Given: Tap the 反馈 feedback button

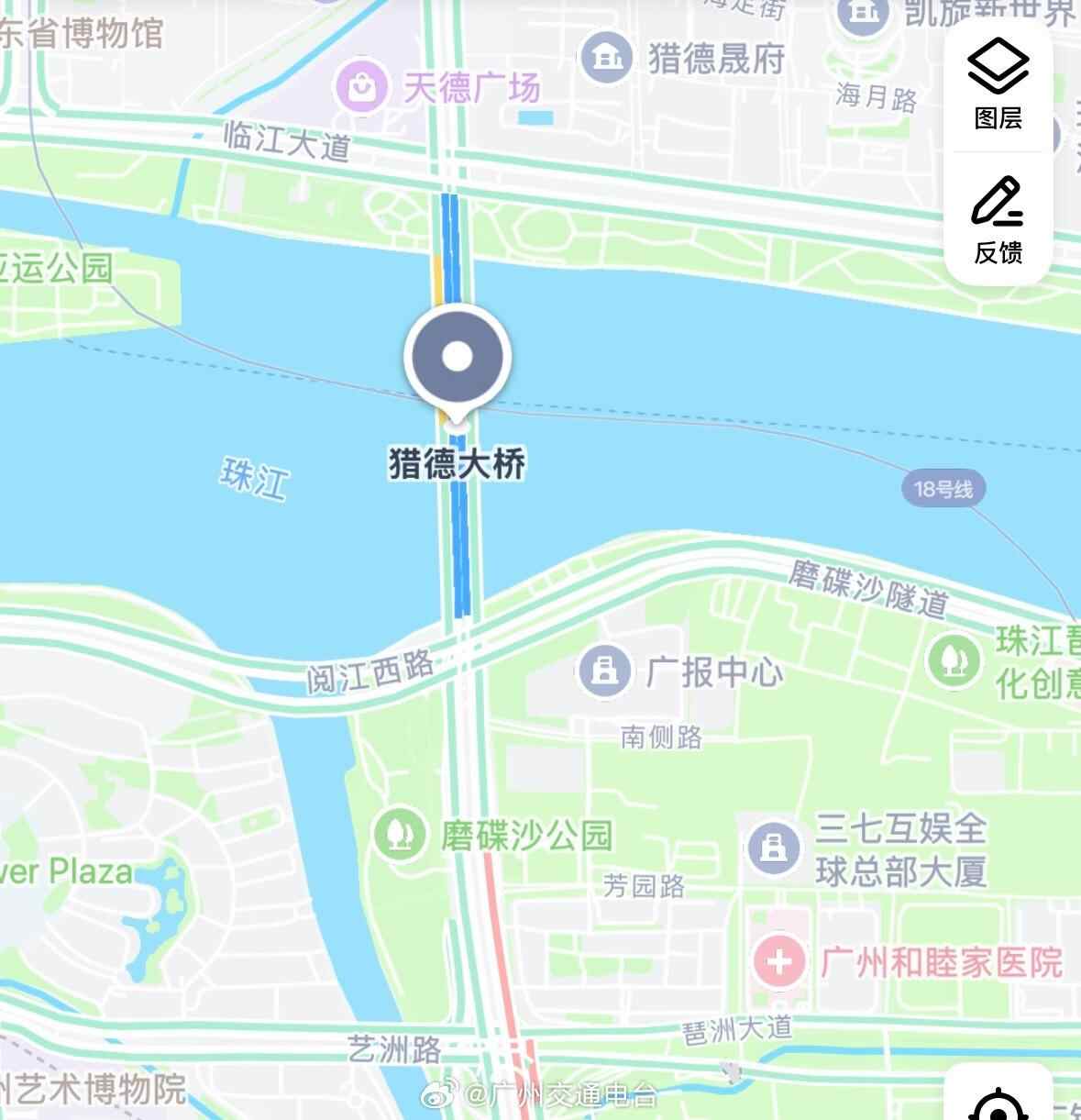Looking at the screenshot, I should pyautogui.click(x=998, y=220).
